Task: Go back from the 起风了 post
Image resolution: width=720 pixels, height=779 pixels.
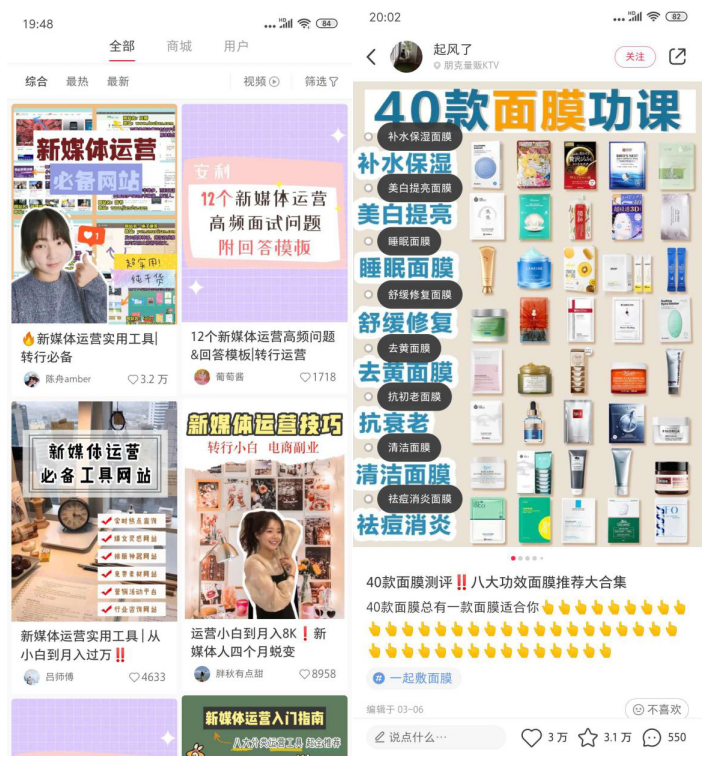Action: [372, 57]
